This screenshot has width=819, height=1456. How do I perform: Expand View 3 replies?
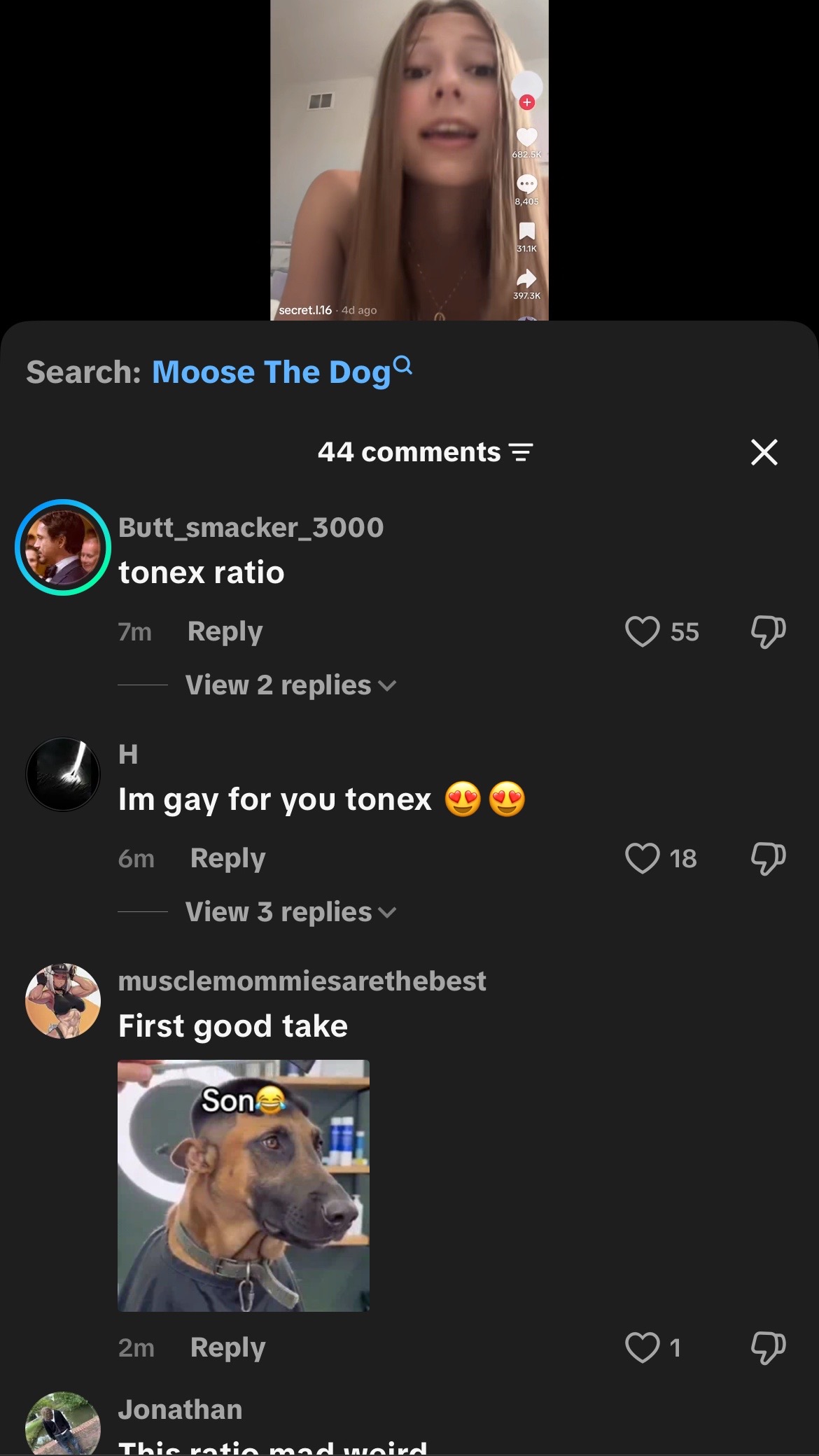point(290,912)
